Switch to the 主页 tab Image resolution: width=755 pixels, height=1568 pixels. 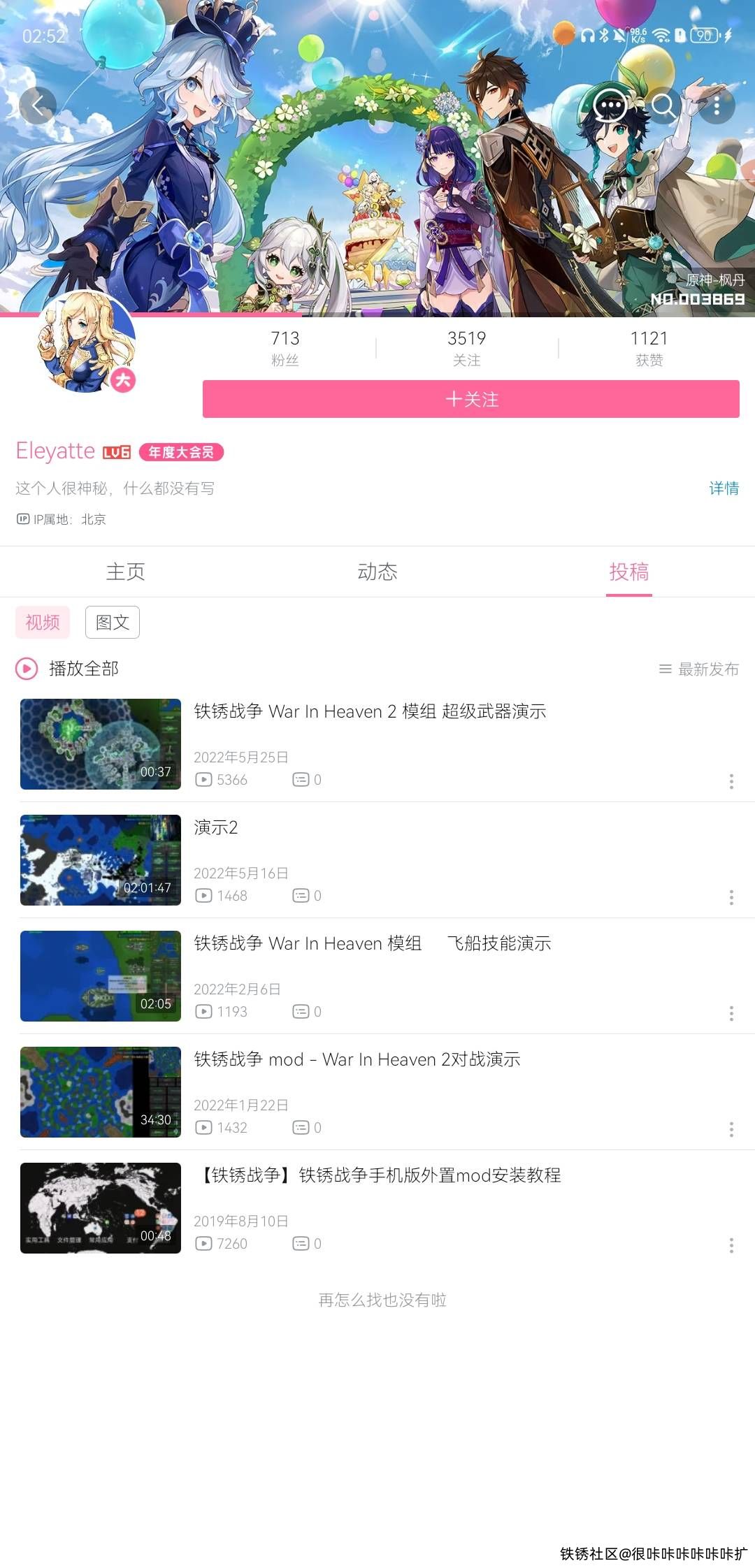tap(126, 572)
